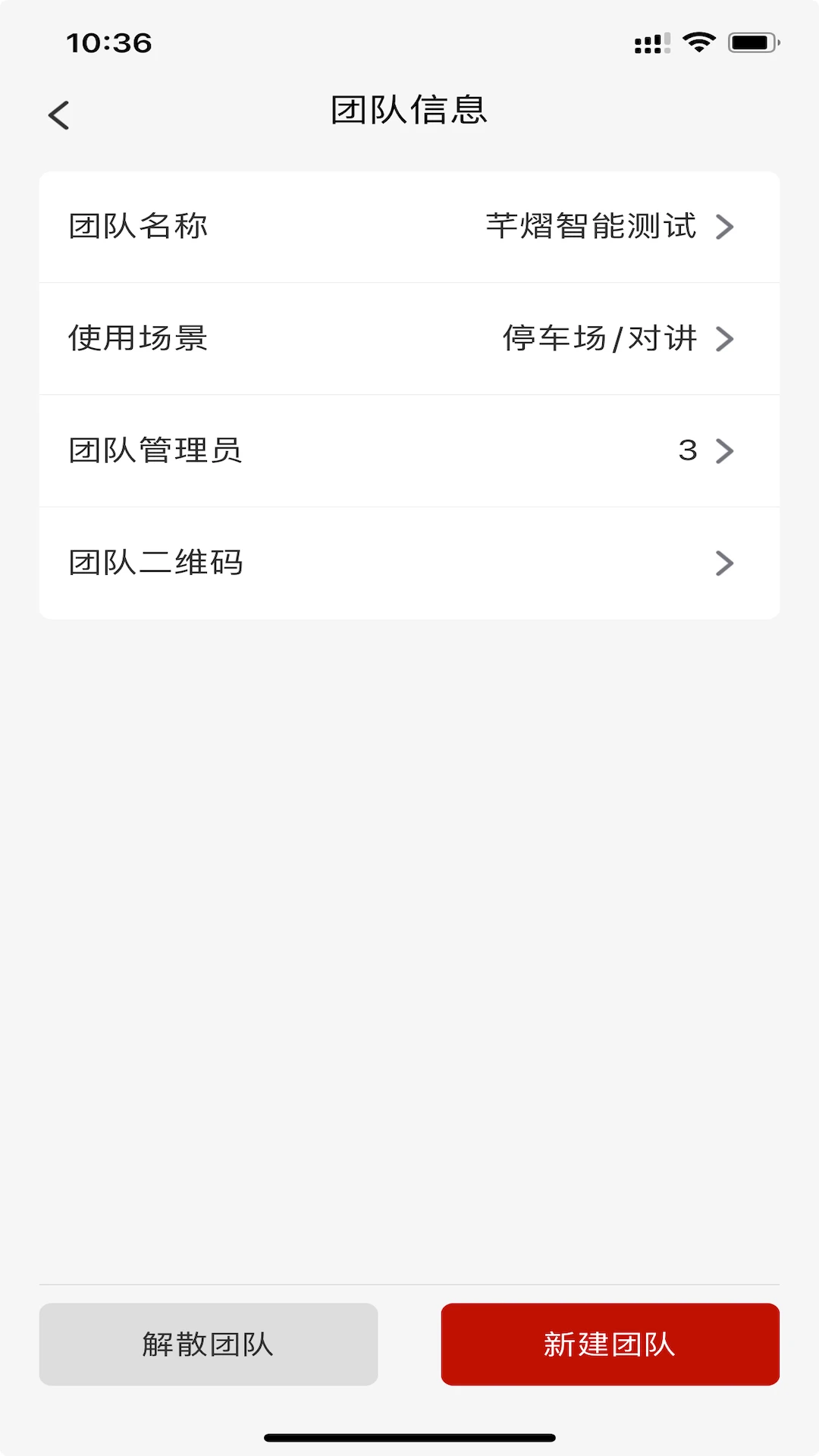This screenshot has width=819, height=1456.
Task: Tap the chevron beside 团队名称
Action: coord(726,227)
